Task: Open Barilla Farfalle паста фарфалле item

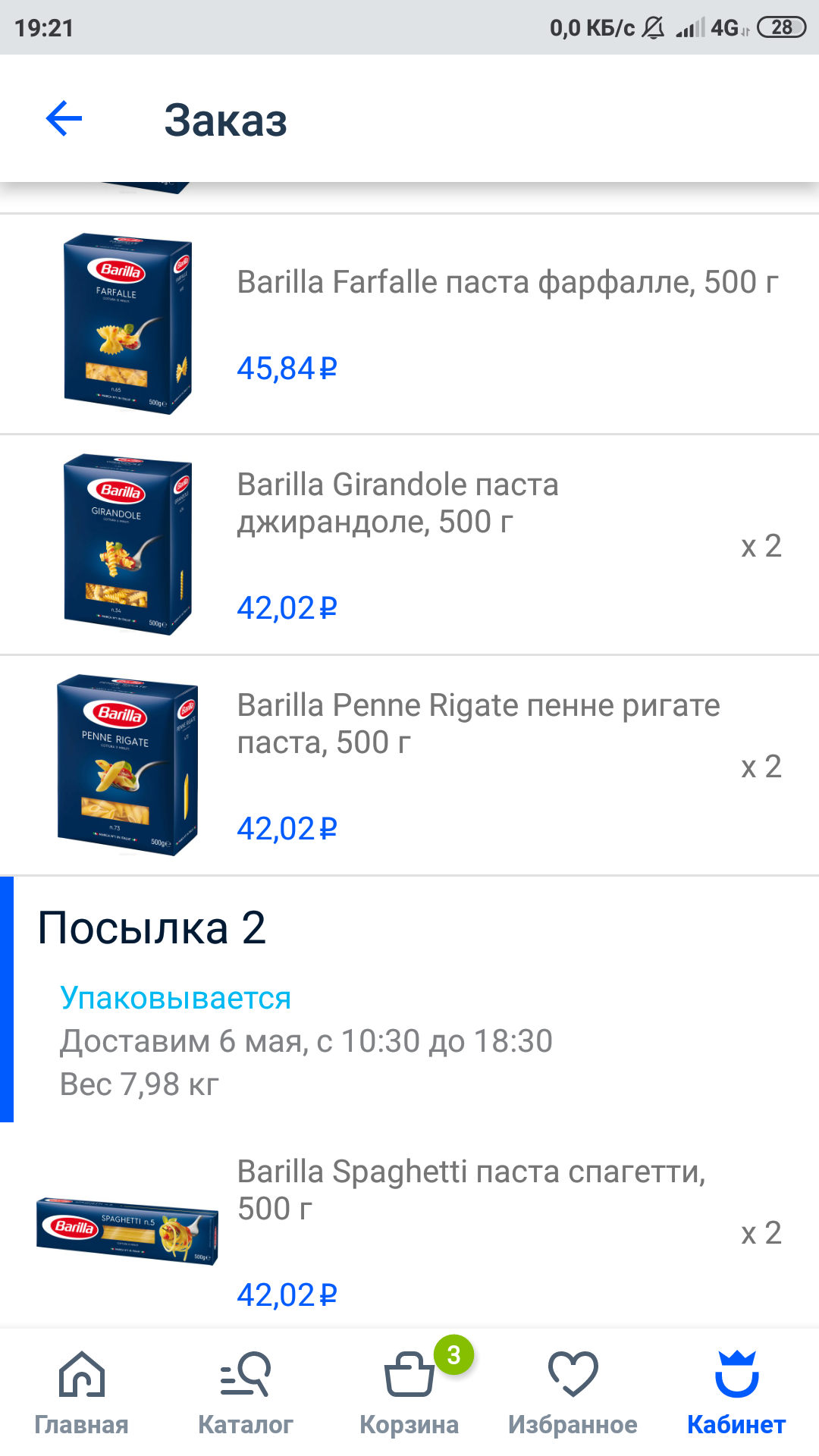Action: (x=409, y=325)
